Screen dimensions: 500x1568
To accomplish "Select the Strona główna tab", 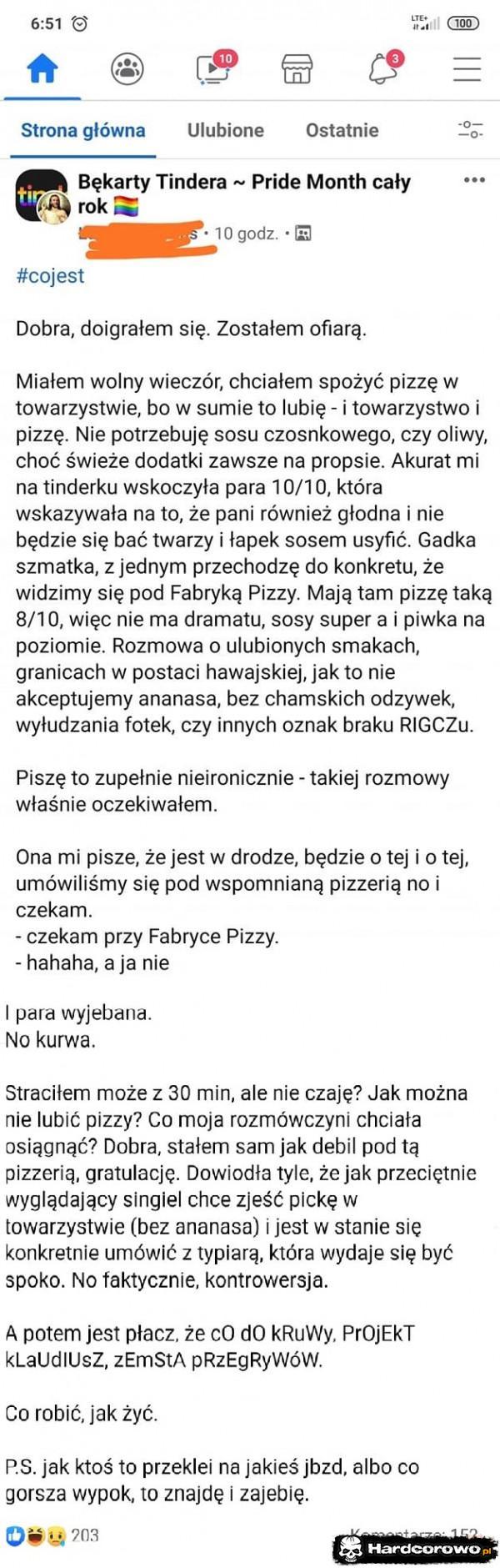I will (x=82, y=130).
